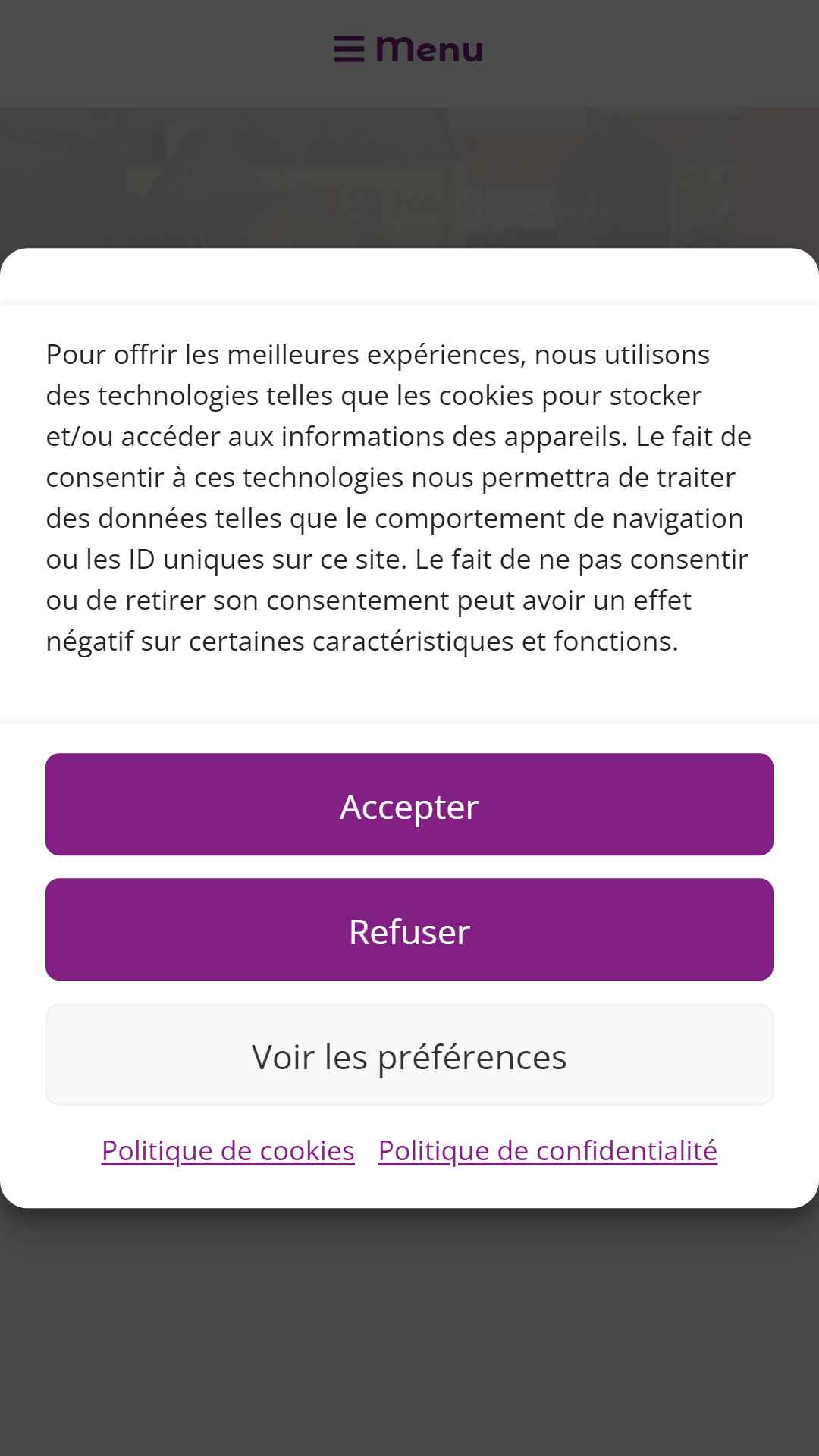This screenshot has height=1456, width=819.
Task: Open the Politique de cookies link
Action: tap(228, 1150)
